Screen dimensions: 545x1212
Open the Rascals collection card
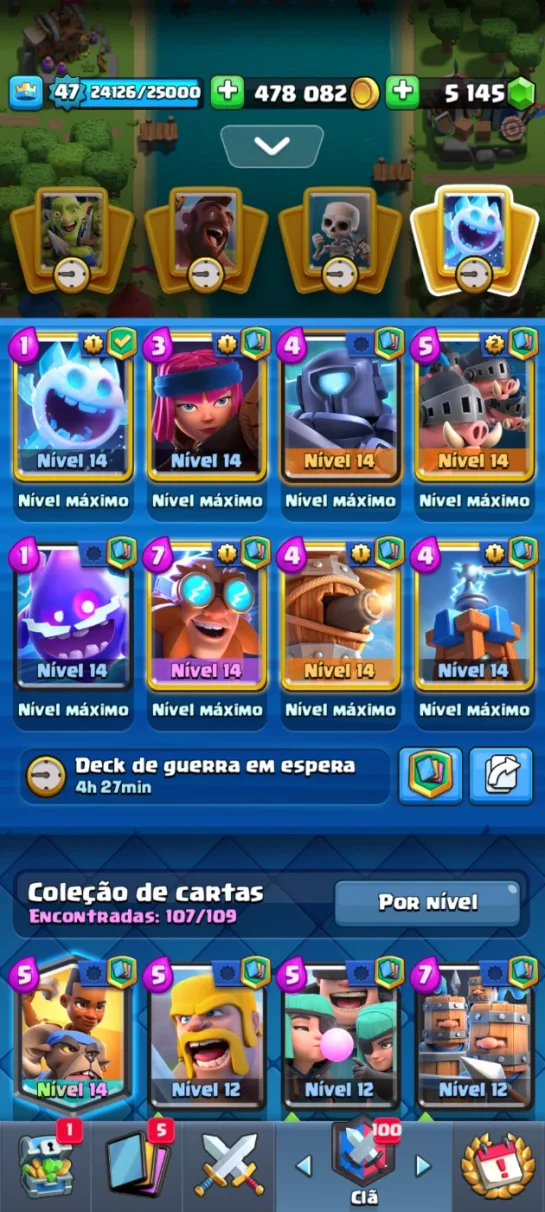[x=340, y=1035]
